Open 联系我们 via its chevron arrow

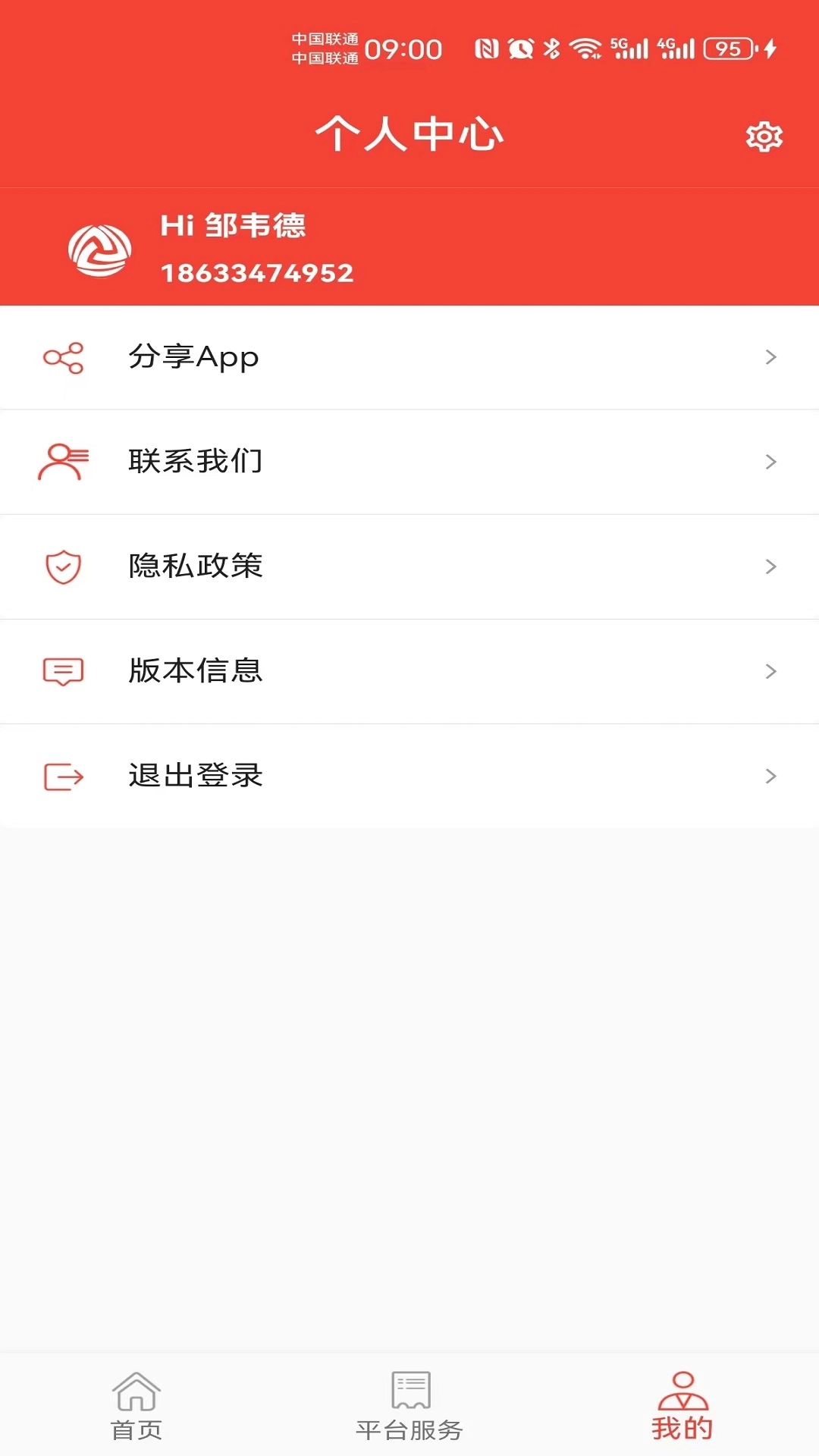click(x=772, y=461)
